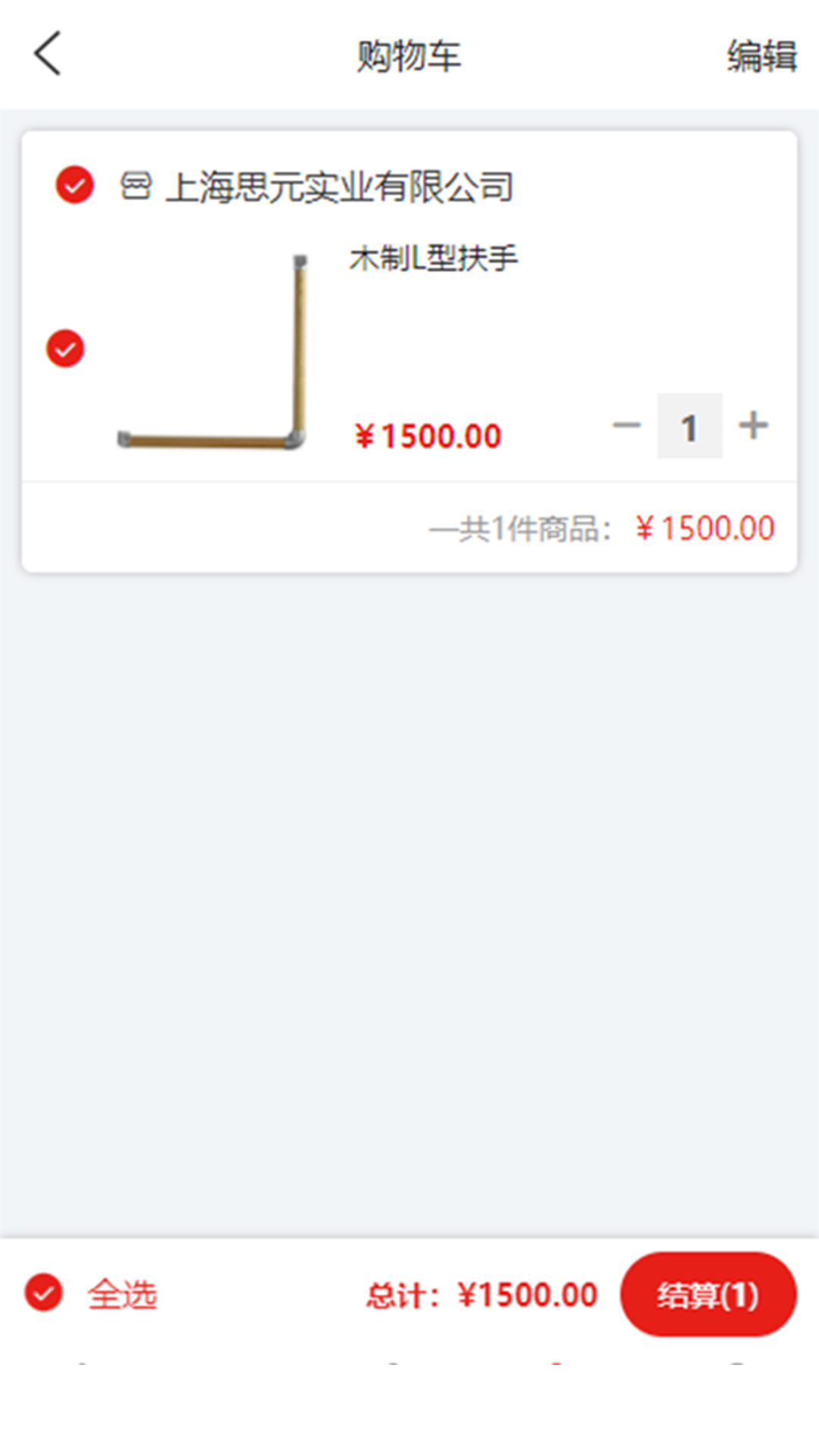This screenshot has width=819, height=1456.
Task: Tap the plus icon to increase quantity
Action: tap(752, 425)
